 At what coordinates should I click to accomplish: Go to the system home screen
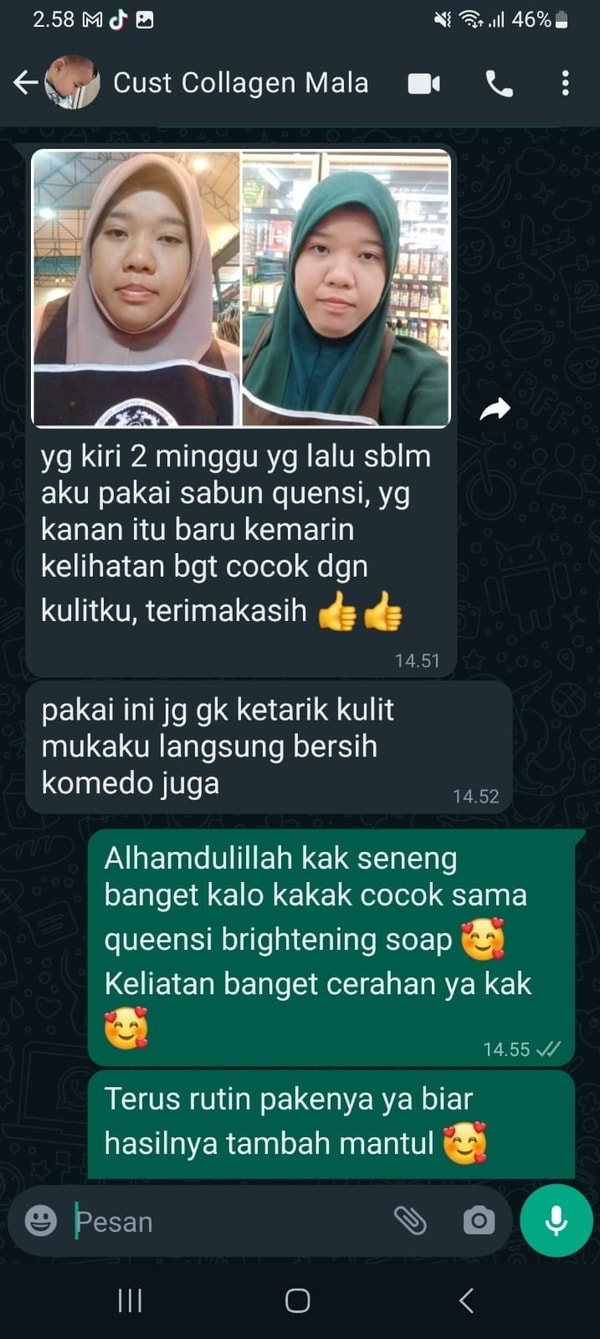pyautogui.click(x=298, y=1300)
